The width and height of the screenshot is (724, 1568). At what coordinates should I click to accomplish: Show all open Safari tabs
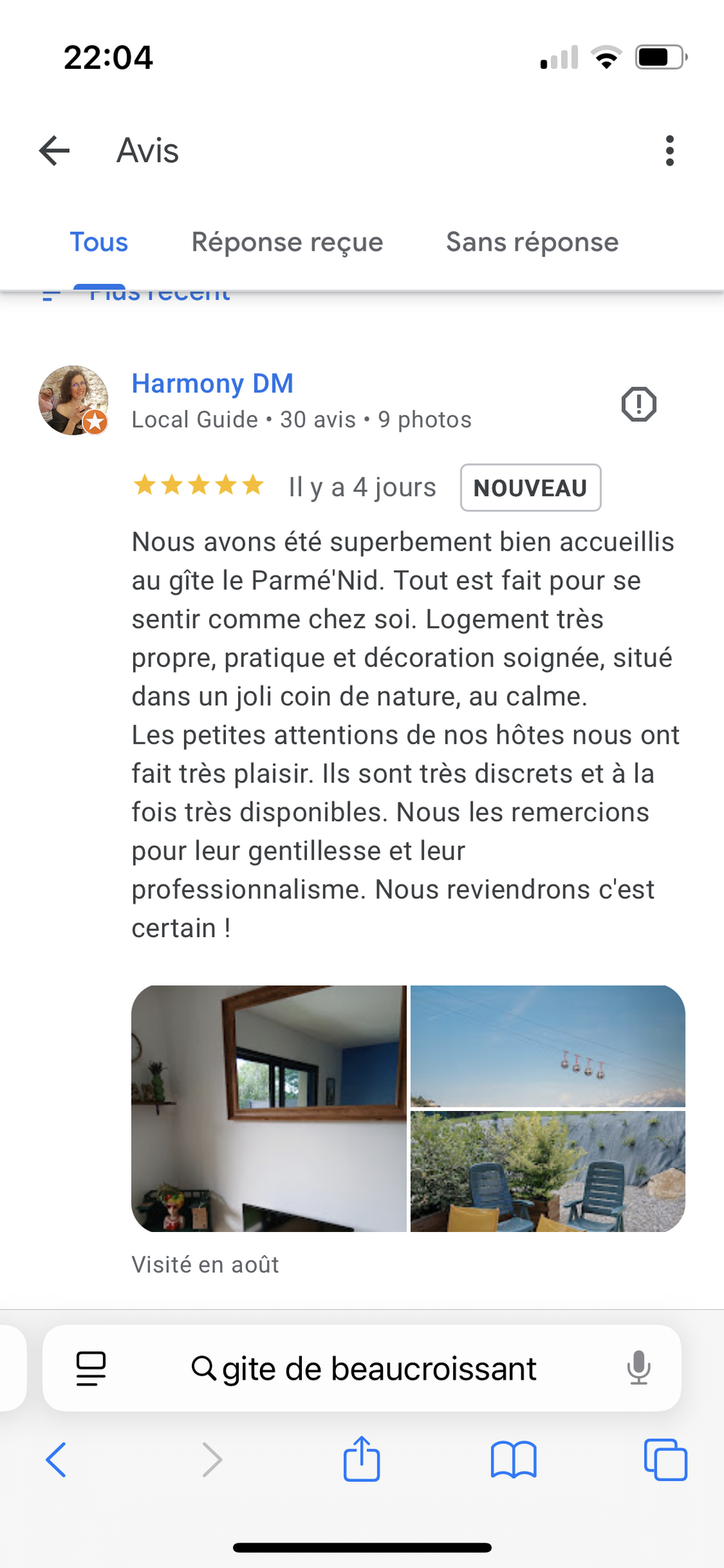tap(665, 1459)
